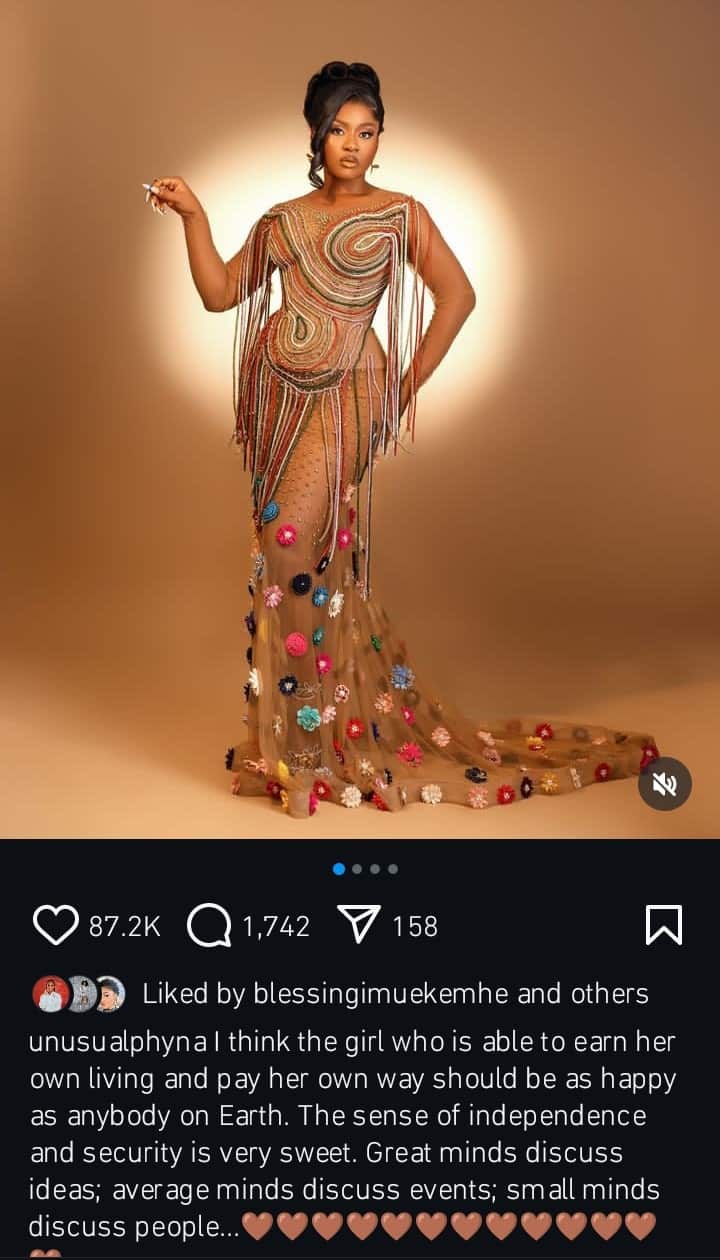Image resolution: width=720 pixels, height=1260 pixels.
Task: Like the unusualphyna post
Action: [55, 926]
